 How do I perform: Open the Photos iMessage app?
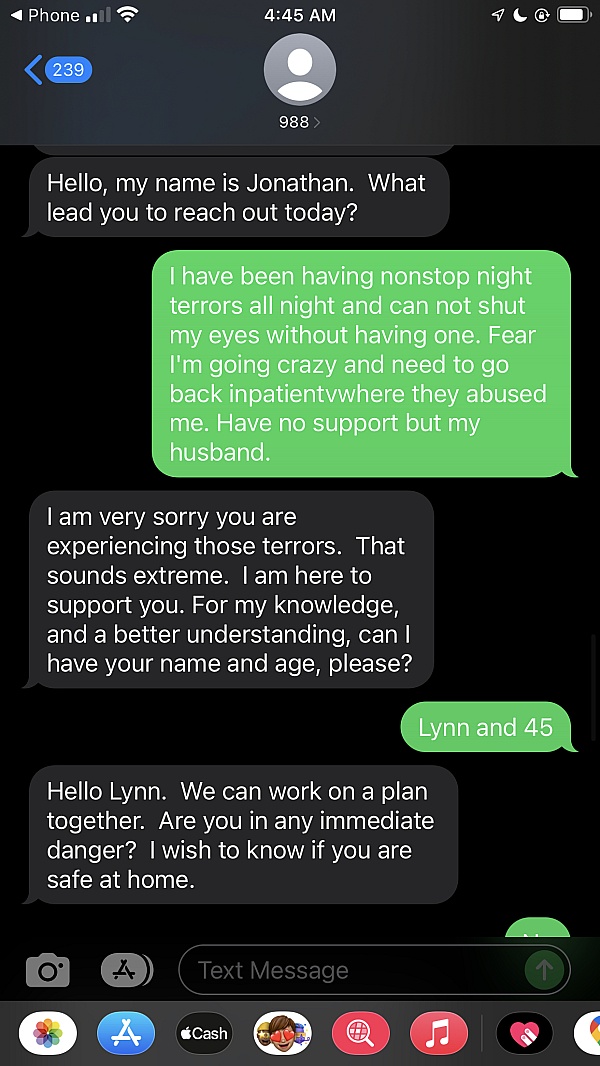point(48,1033)
